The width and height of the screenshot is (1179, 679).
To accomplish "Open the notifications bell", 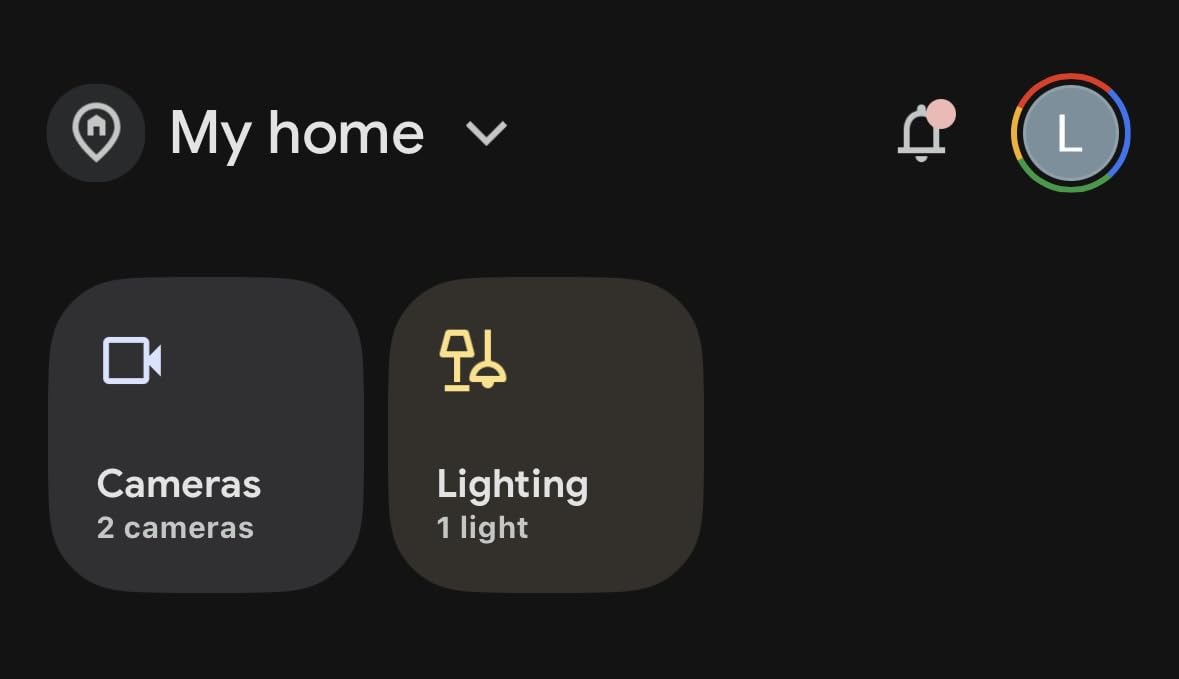I will 921,134.
